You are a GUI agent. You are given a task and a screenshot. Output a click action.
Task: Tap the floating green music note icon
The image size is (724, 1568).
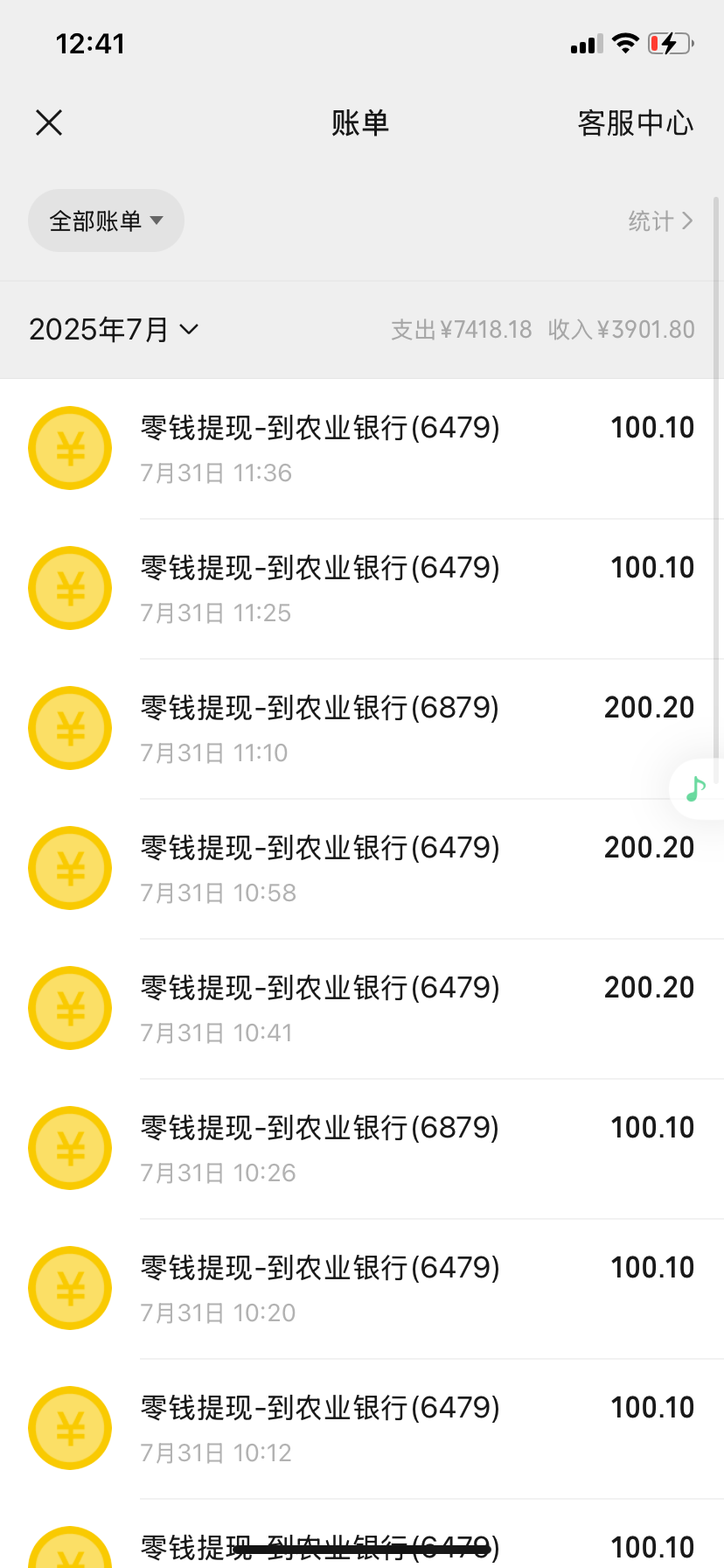[x=696, y=788]
